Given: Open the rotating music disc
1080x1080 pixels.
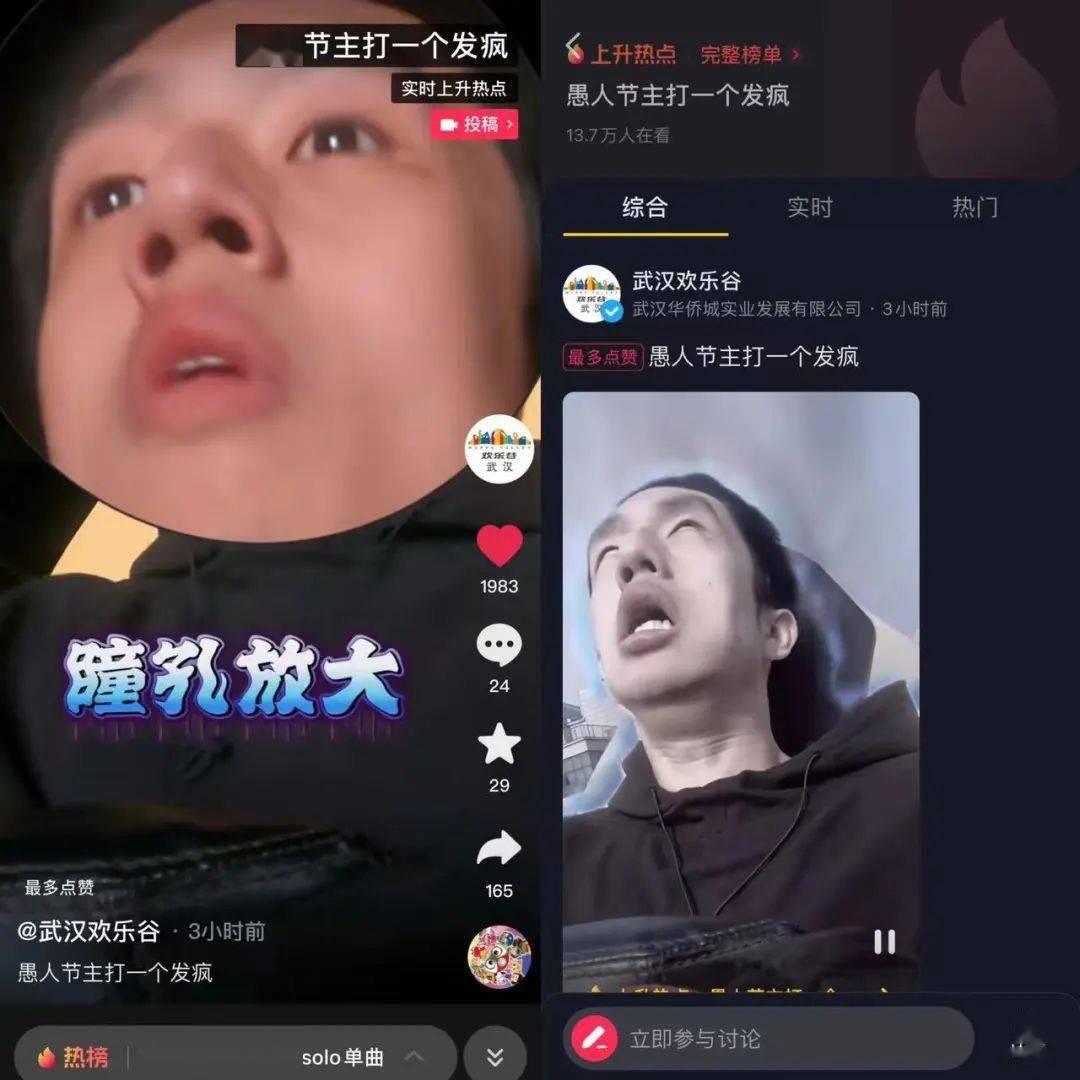Looking at the screenshot, I should click(x=499, y=957).
